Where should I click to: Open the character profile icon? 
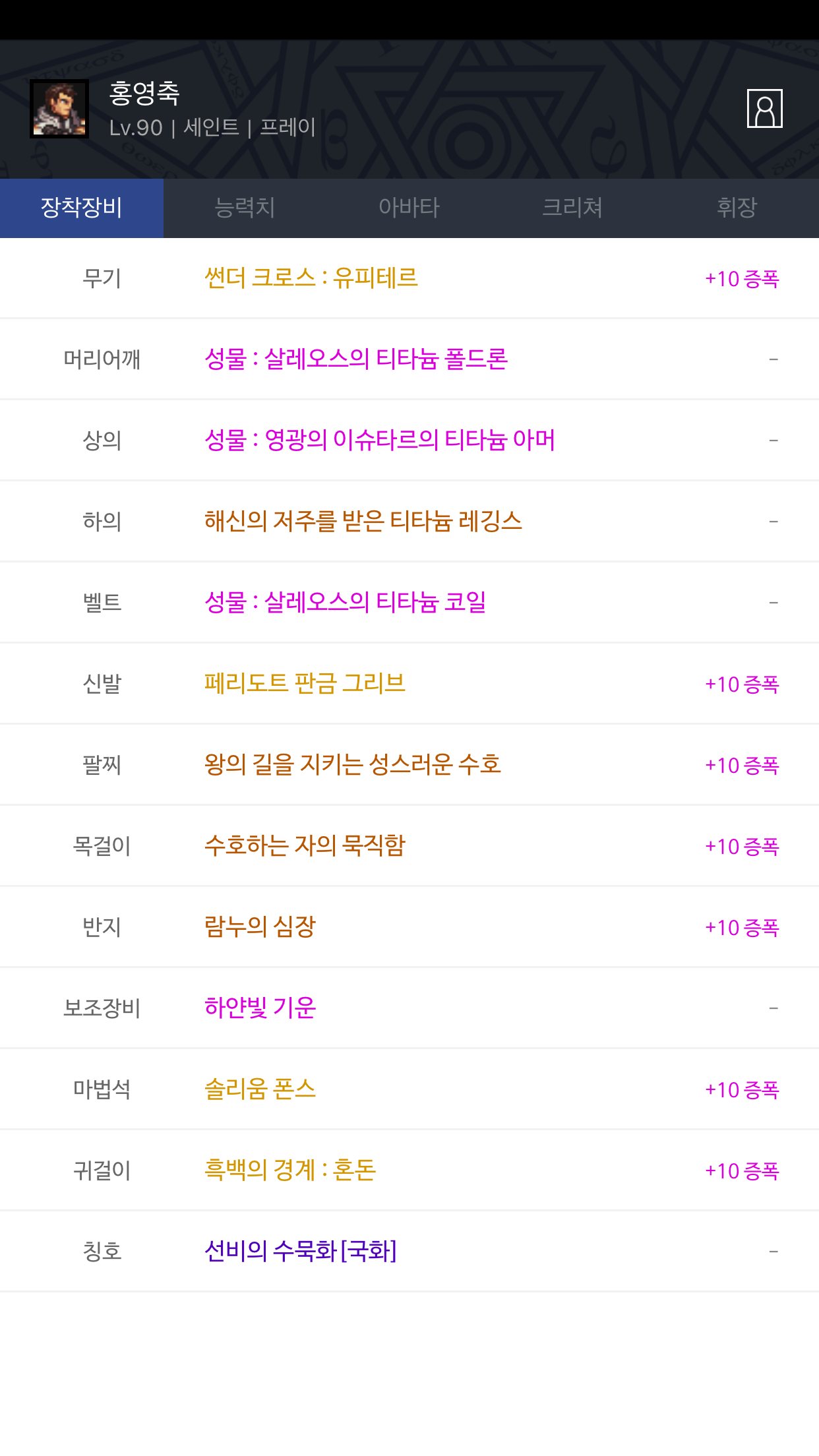764,108
